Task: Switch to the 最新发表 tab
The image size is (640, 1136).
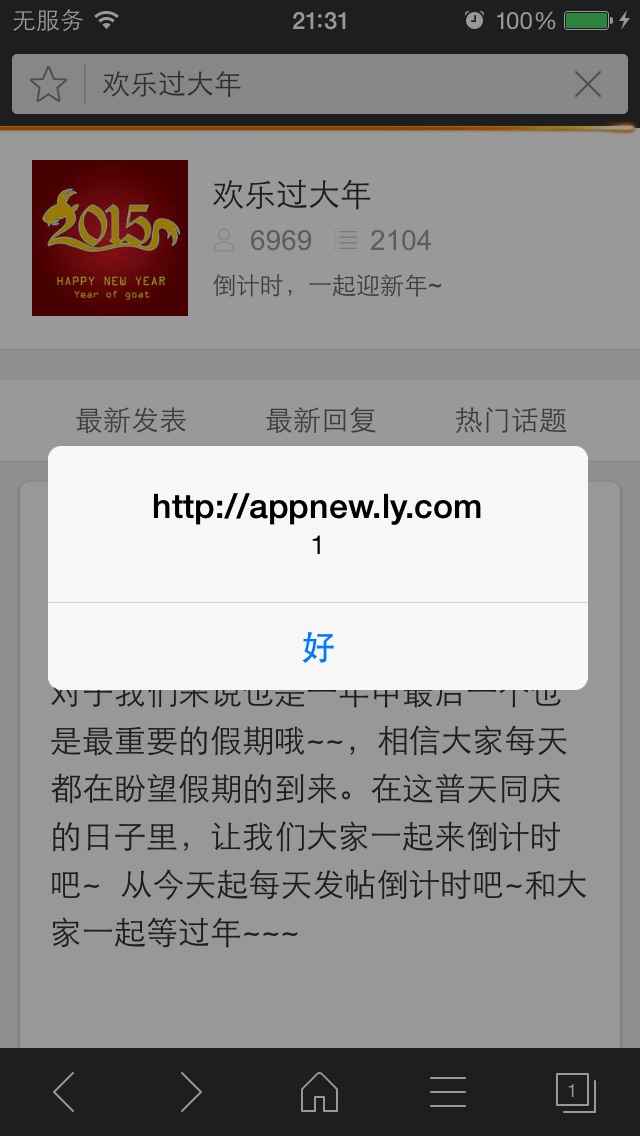Action: [x=131, y=420]
